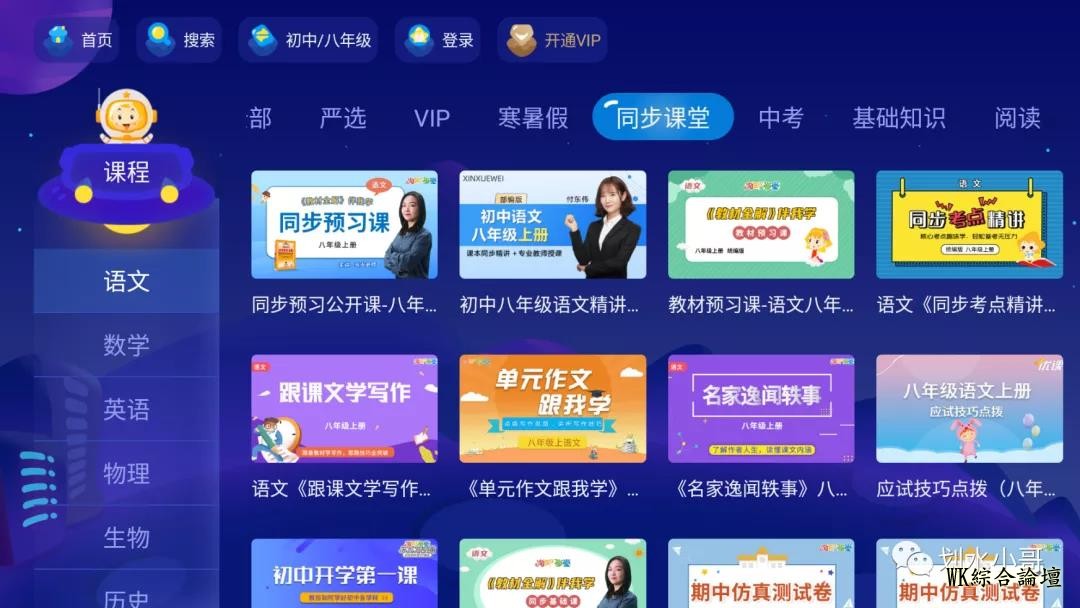Select the 中考 tab

(x=780, y=118)
